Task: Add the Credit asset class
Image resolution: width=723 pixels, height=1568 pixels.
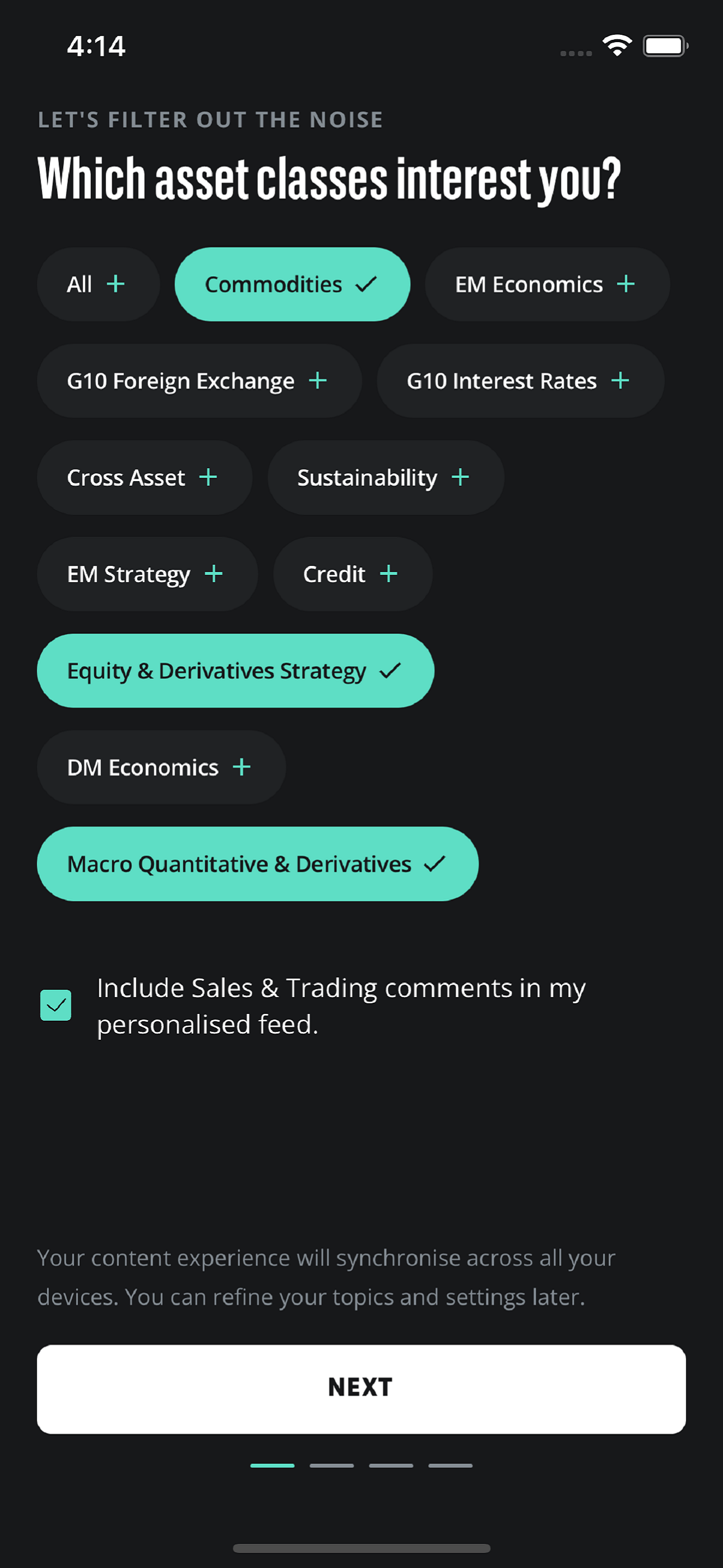Action: click(x=353, y=574)
